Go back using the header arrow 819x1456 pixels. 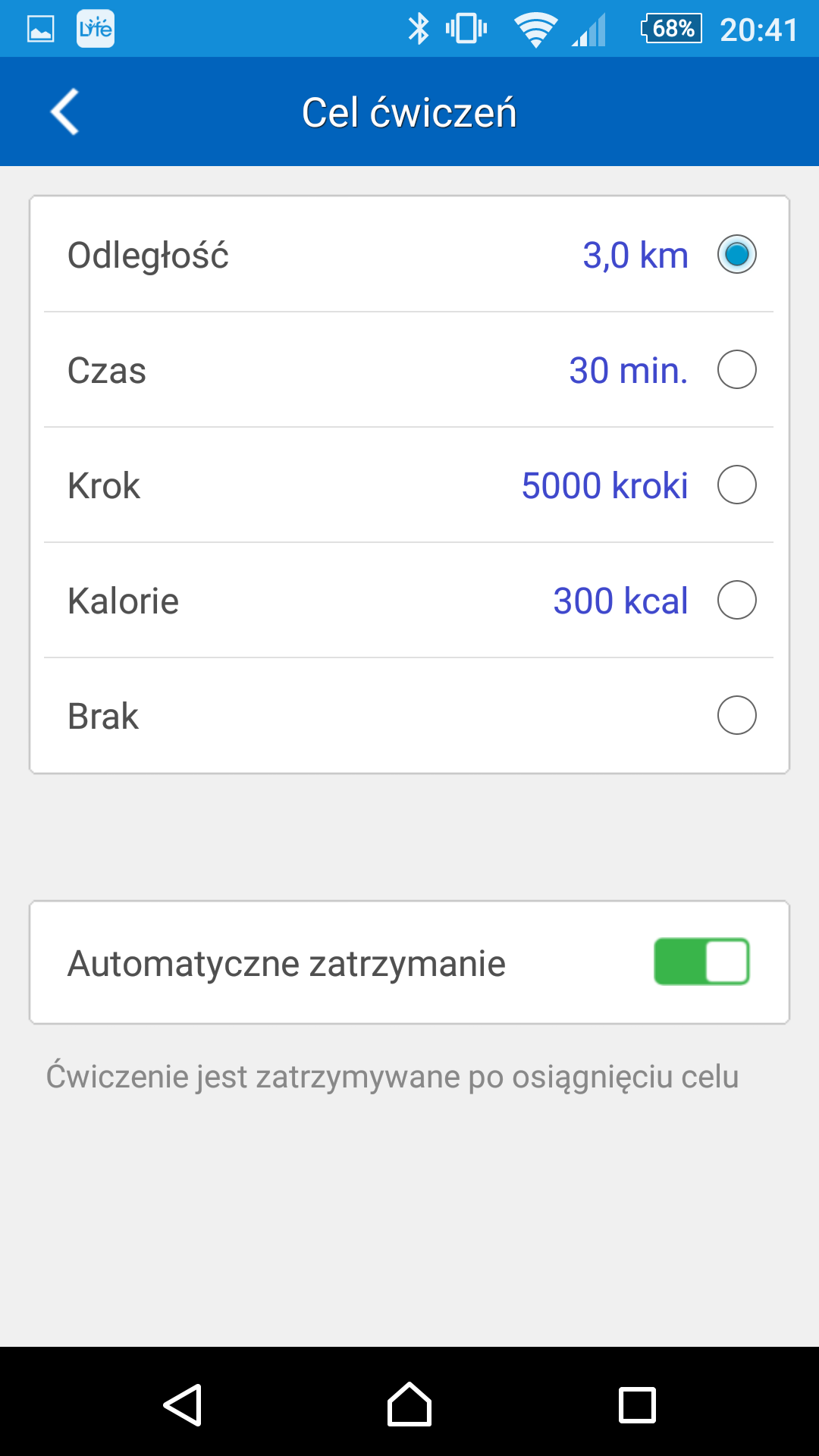[65, 112]
